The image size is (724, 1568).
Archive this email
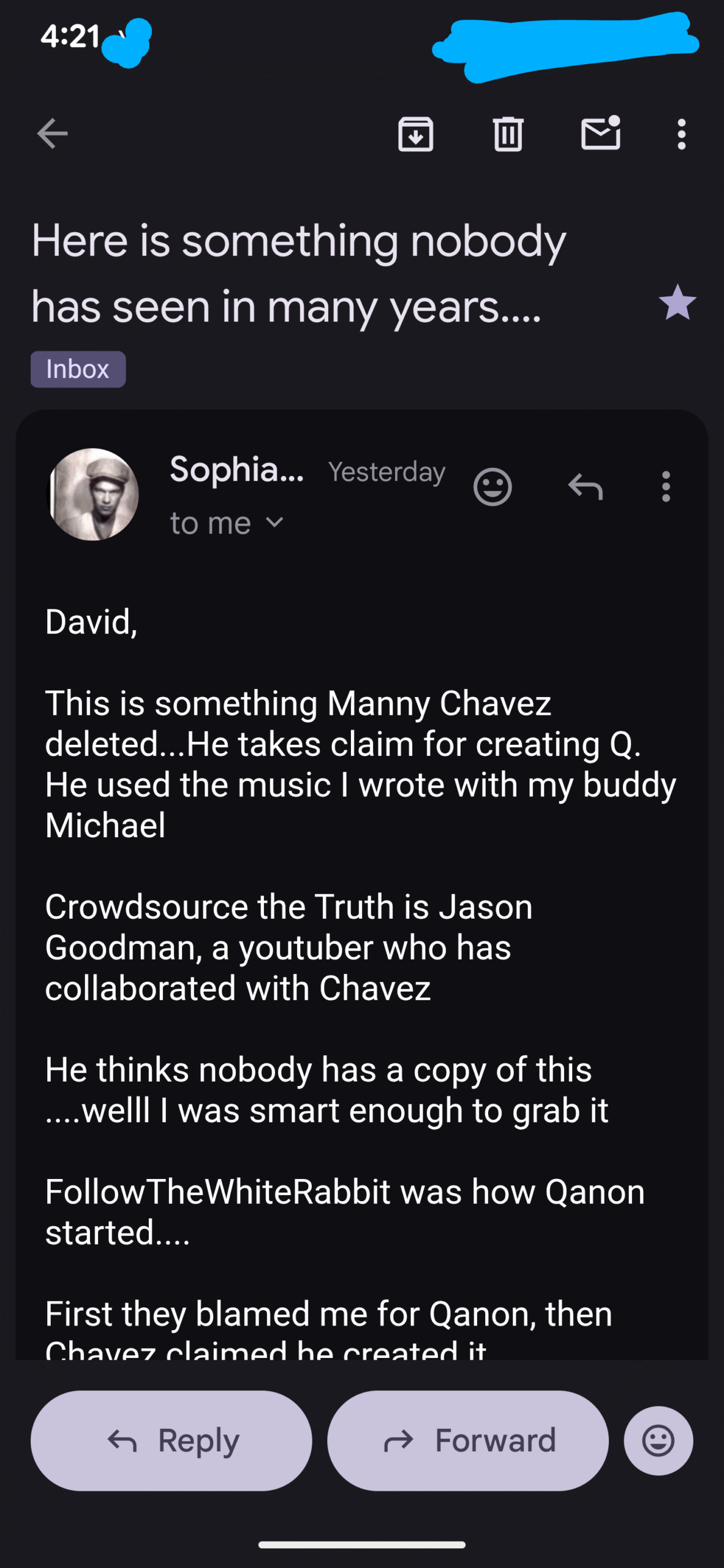(416, 134)
